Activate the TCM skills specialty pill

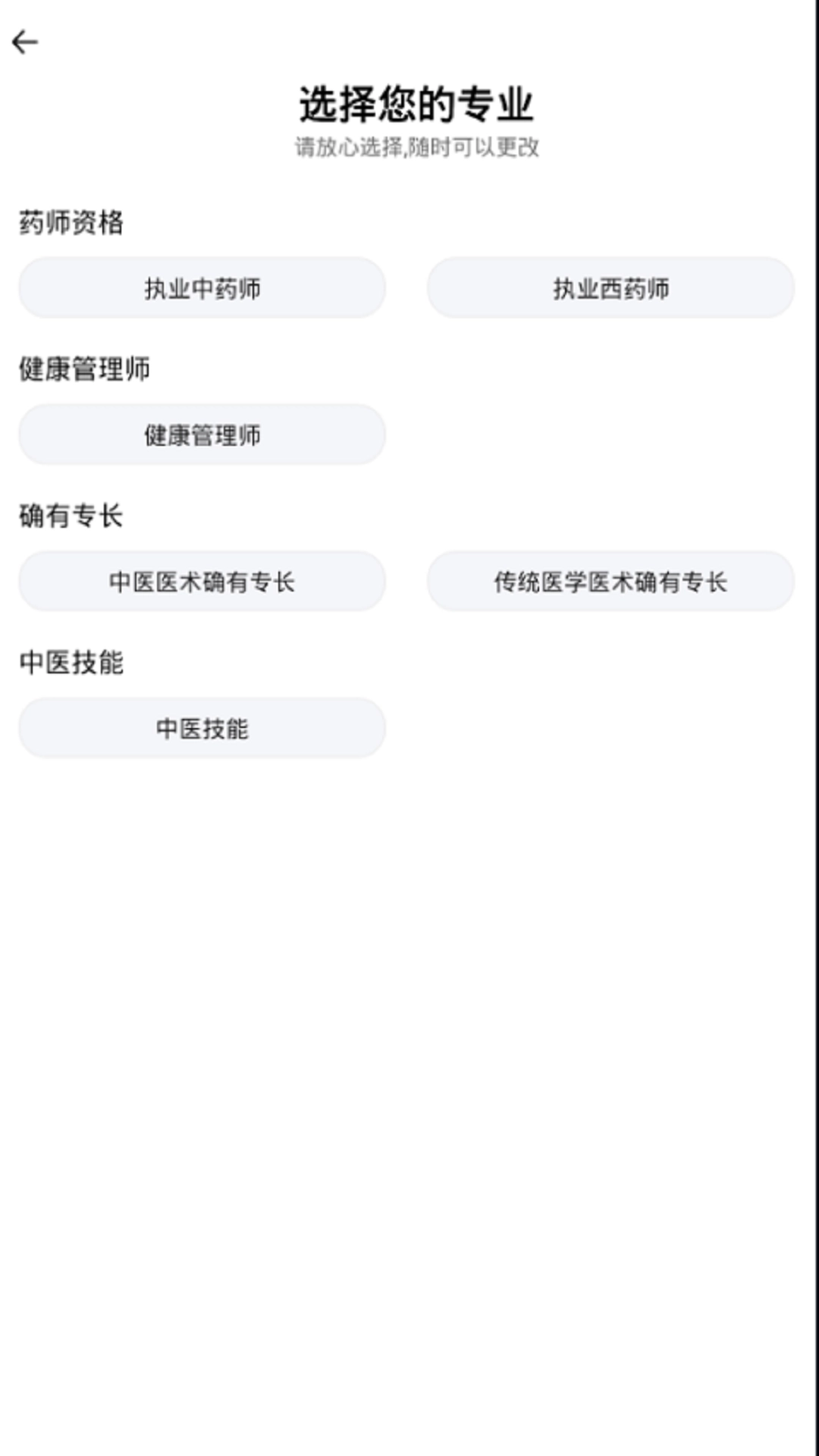coord(202,727)
